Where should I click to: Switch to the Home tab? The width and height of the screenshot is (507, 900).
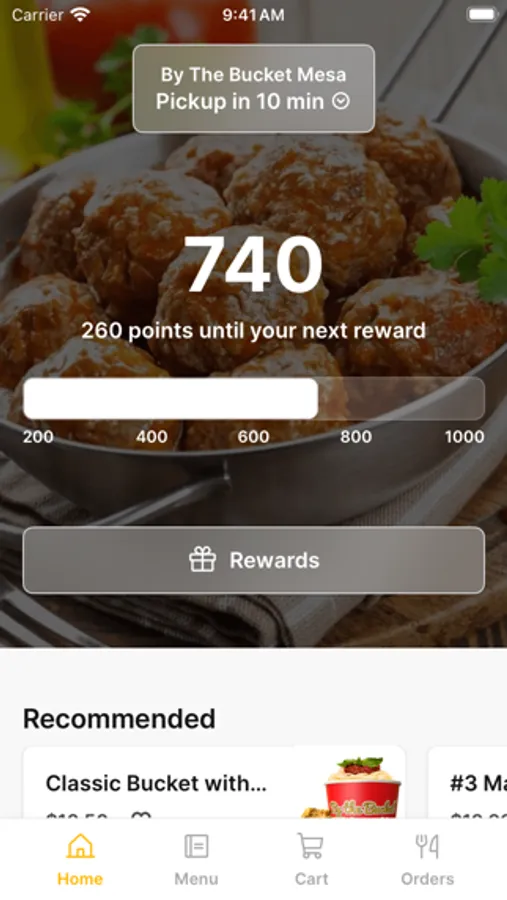(x=80, y=859)
